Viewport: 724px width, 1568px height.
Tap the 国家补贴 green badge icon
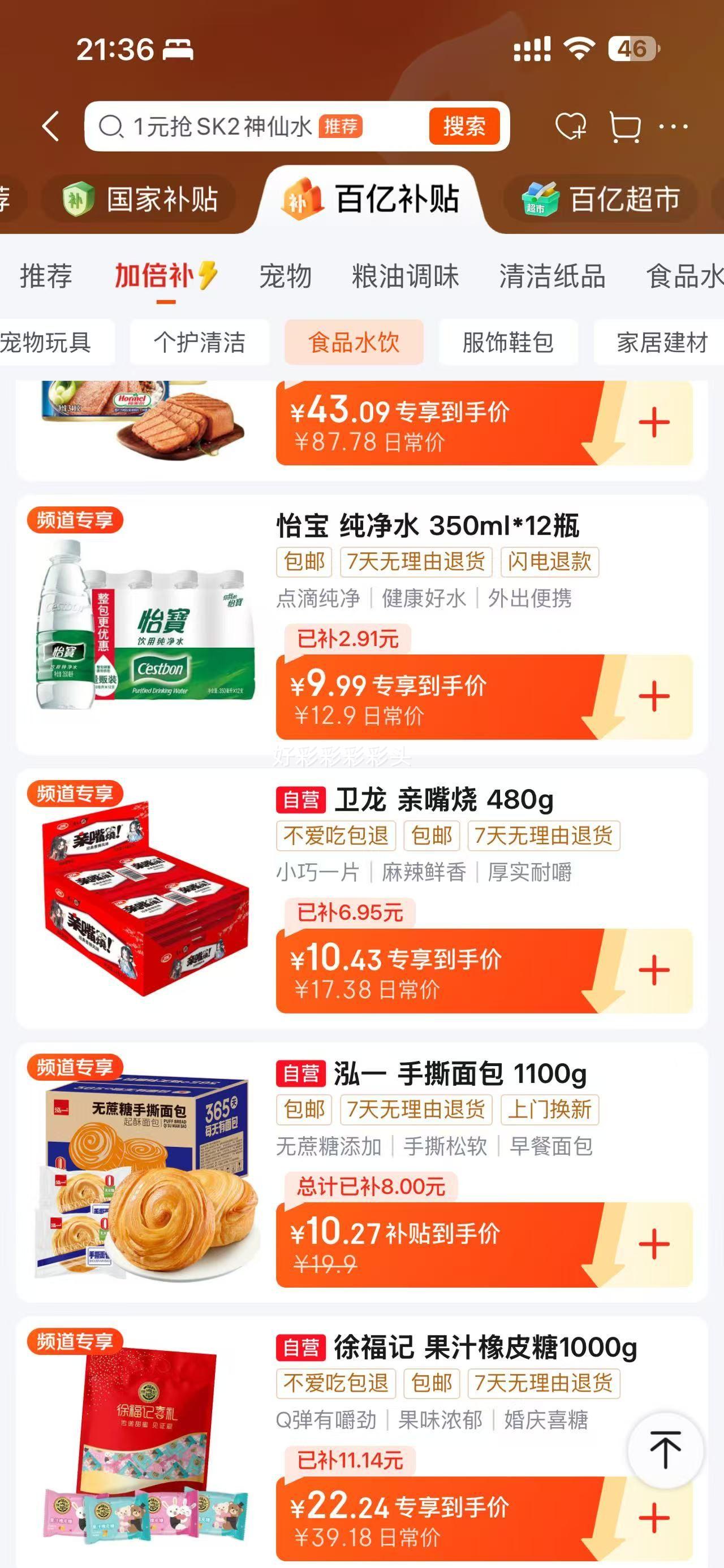click(x=79, y=198)
